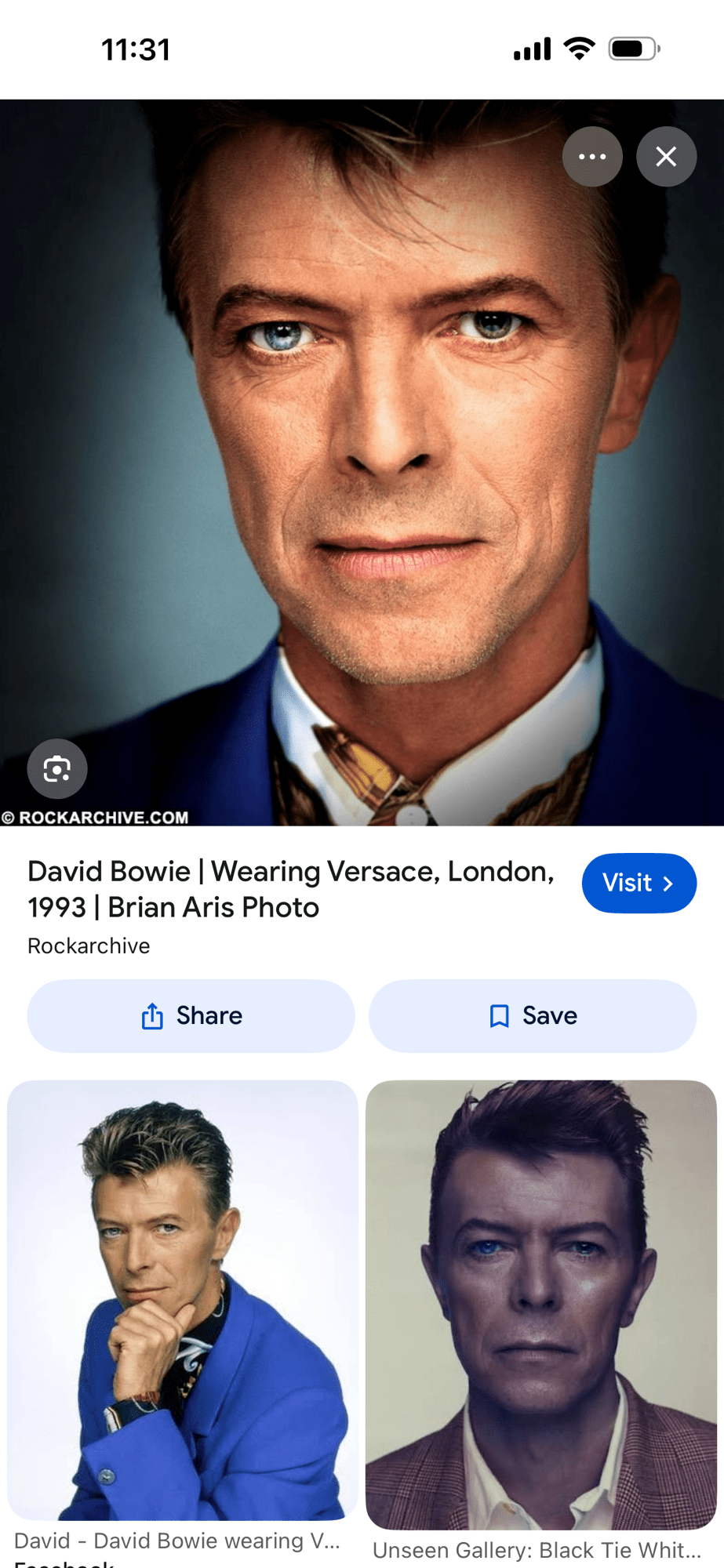The image size is (724, 1568).
Task: Save this image to collections
Action: coord(533,1015)
